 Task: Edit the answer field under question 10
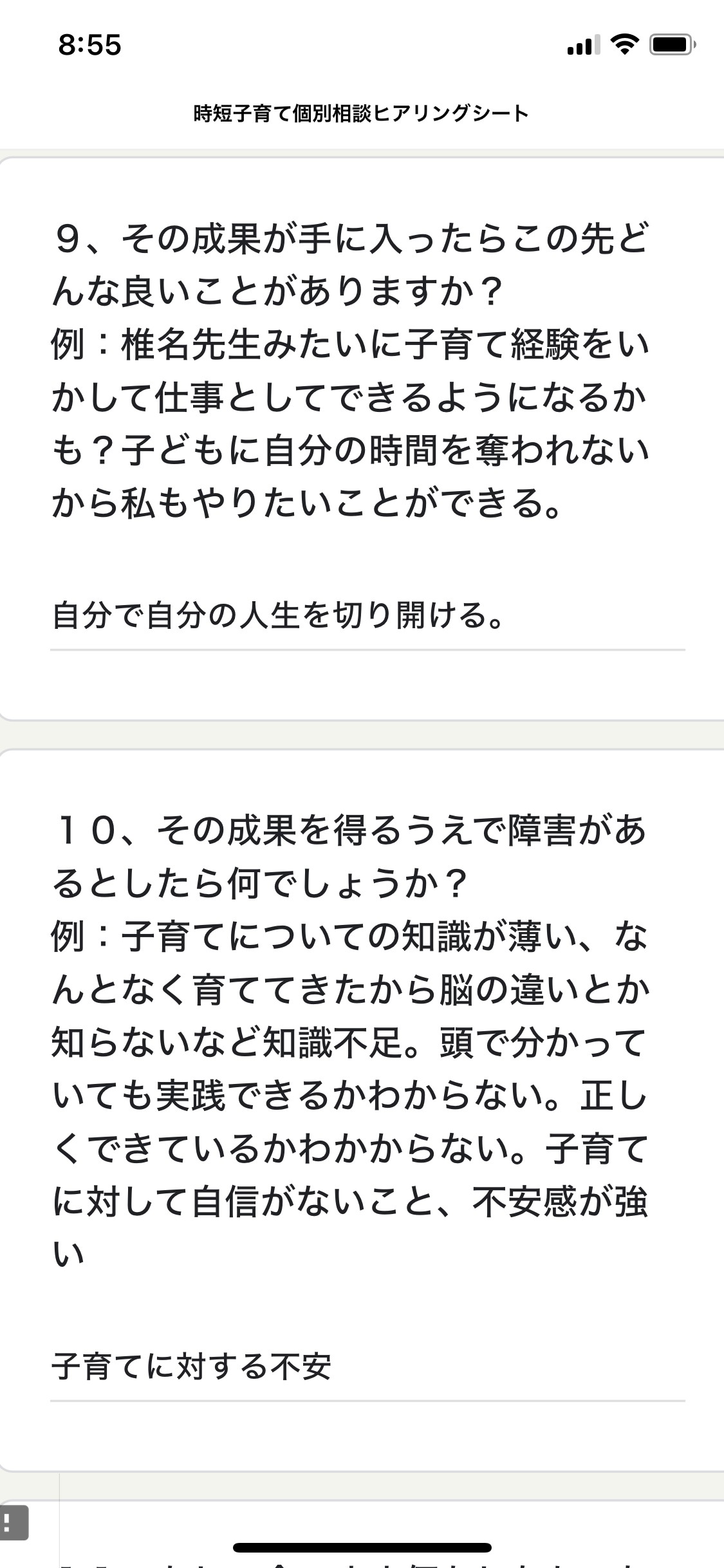pos(367,1367)
